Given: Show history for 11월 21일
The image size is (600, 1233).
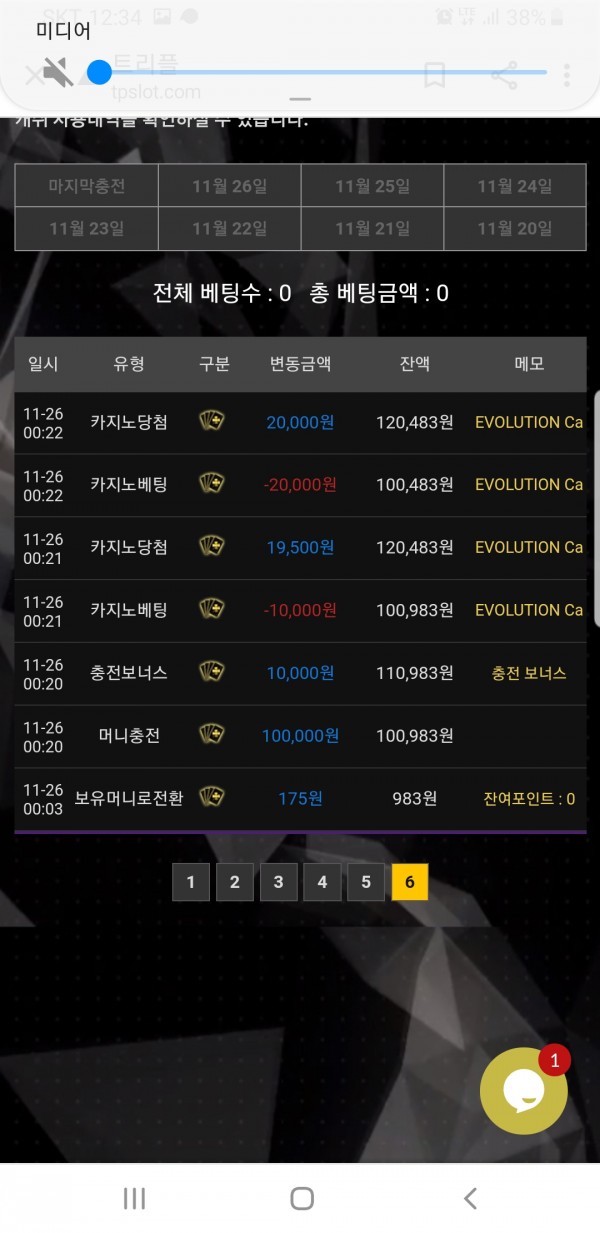Looking at the screenshot, I should (372, 229).
